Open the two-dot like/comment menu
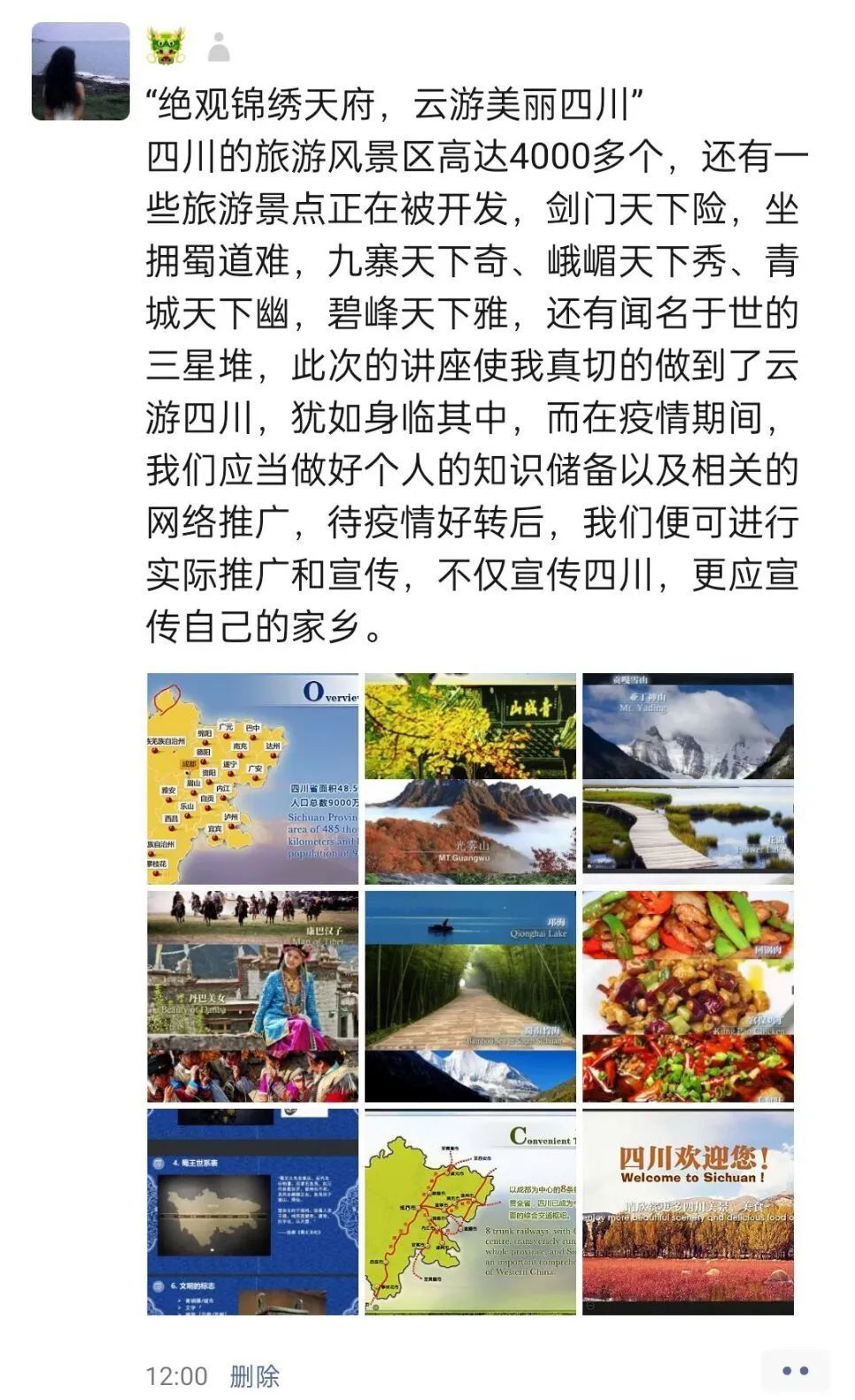The height and width of the screenshot is (1400, 855). pos(795,1371)
